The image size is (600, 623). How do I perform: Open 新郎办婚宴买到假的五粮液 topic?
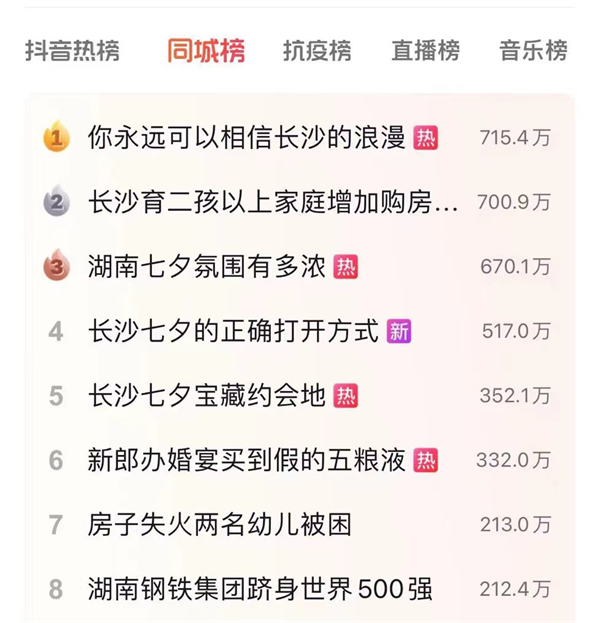pos(246,460)
